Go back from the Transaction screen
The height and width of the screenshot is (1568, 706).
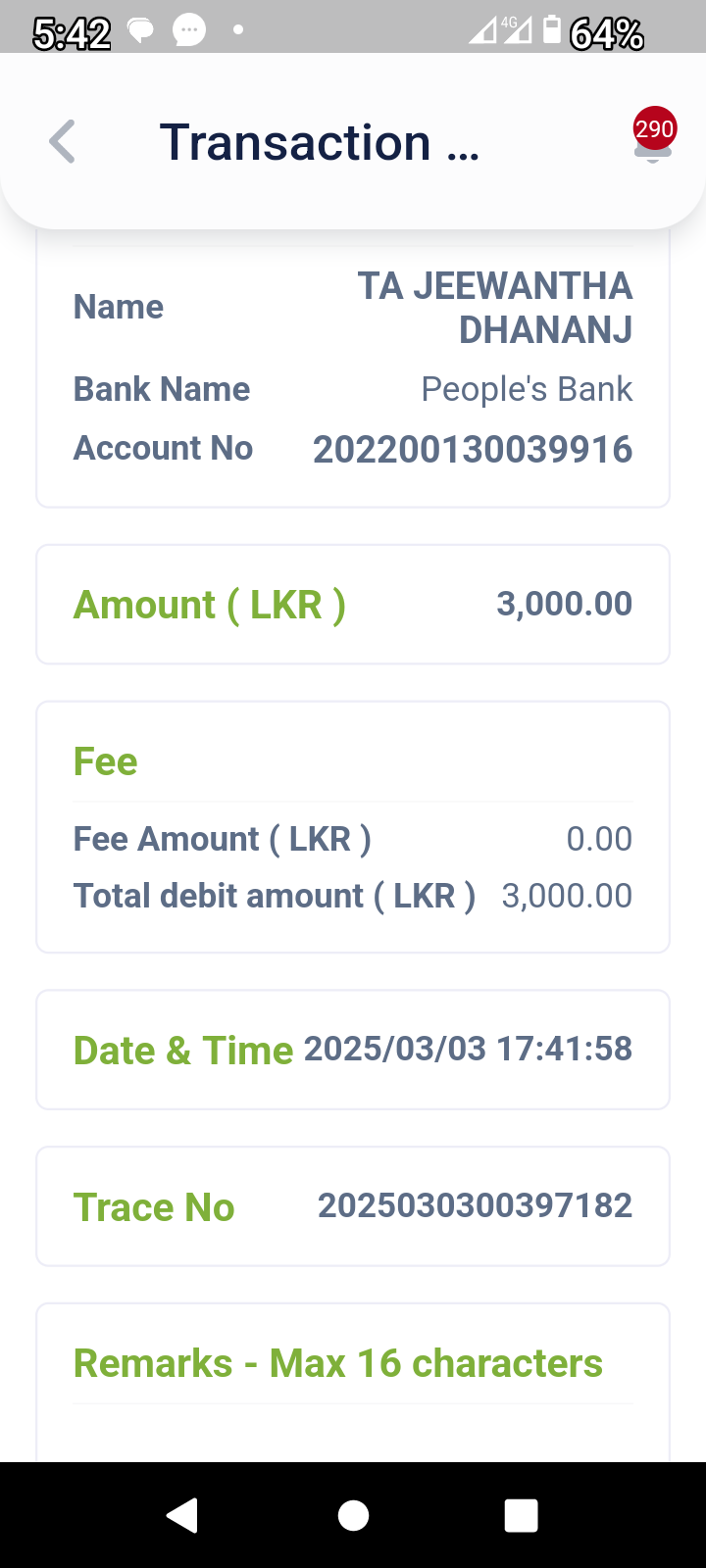click(63, 142)
